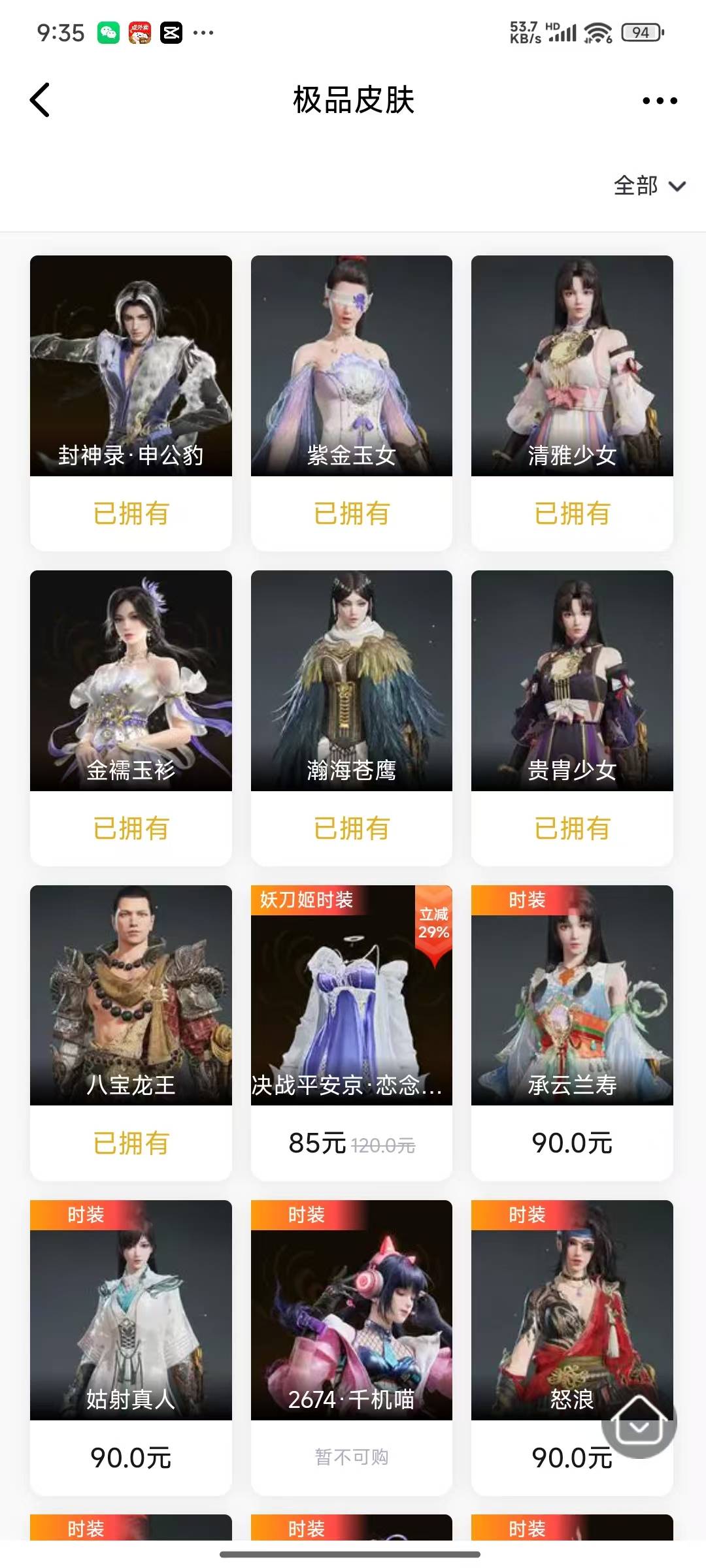View the 贵胄少女 skin

tap(572, 681)
